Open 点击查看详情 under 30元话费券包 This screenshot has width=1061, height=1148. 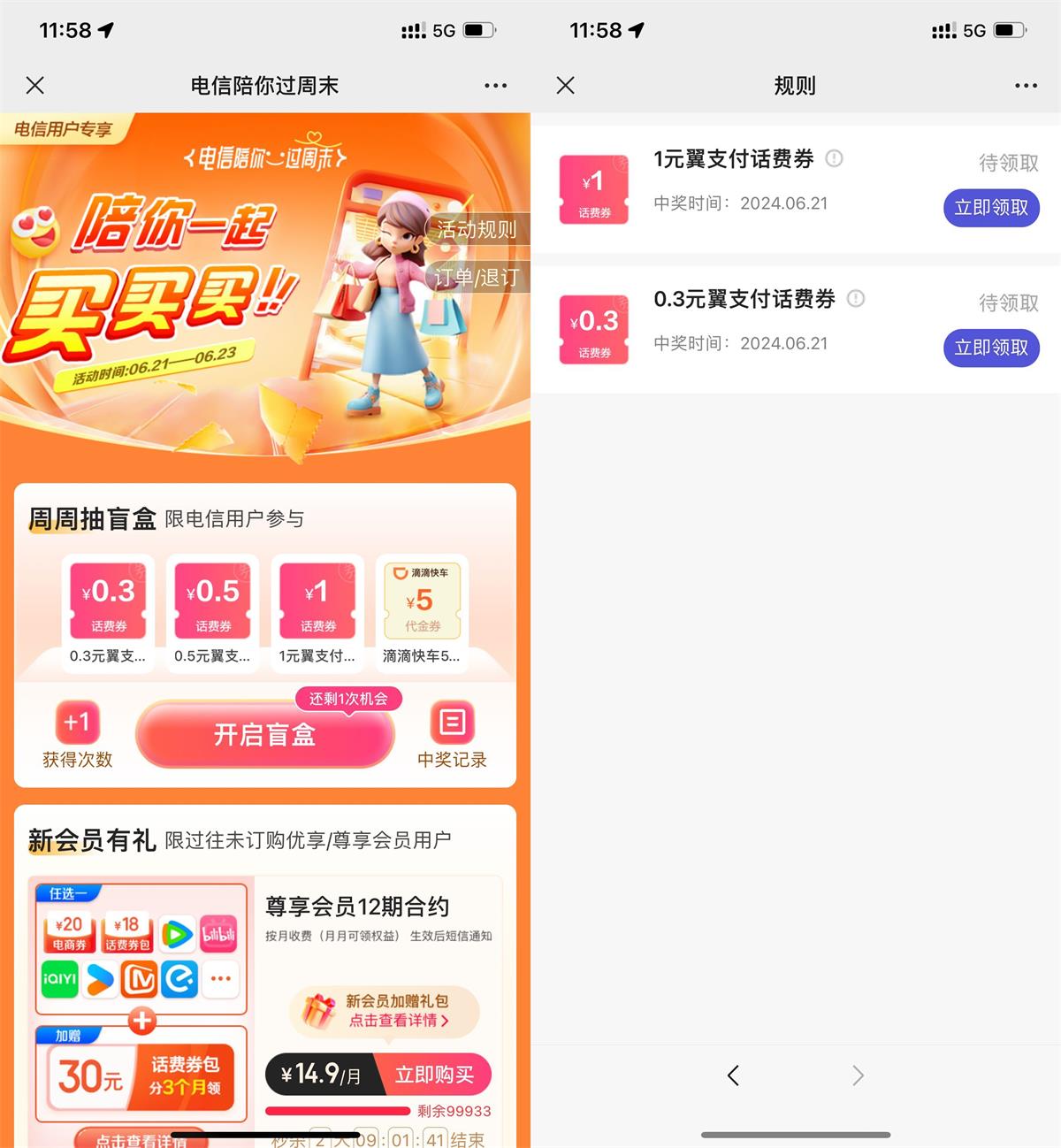(x=141, y=1138)
